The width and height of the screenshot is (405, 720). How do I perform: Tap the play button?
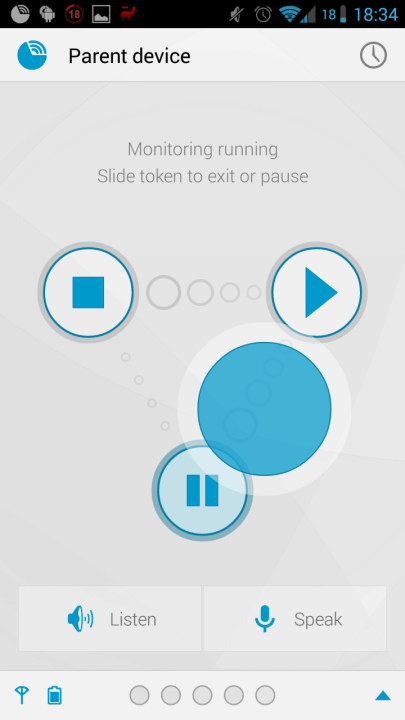316,292
